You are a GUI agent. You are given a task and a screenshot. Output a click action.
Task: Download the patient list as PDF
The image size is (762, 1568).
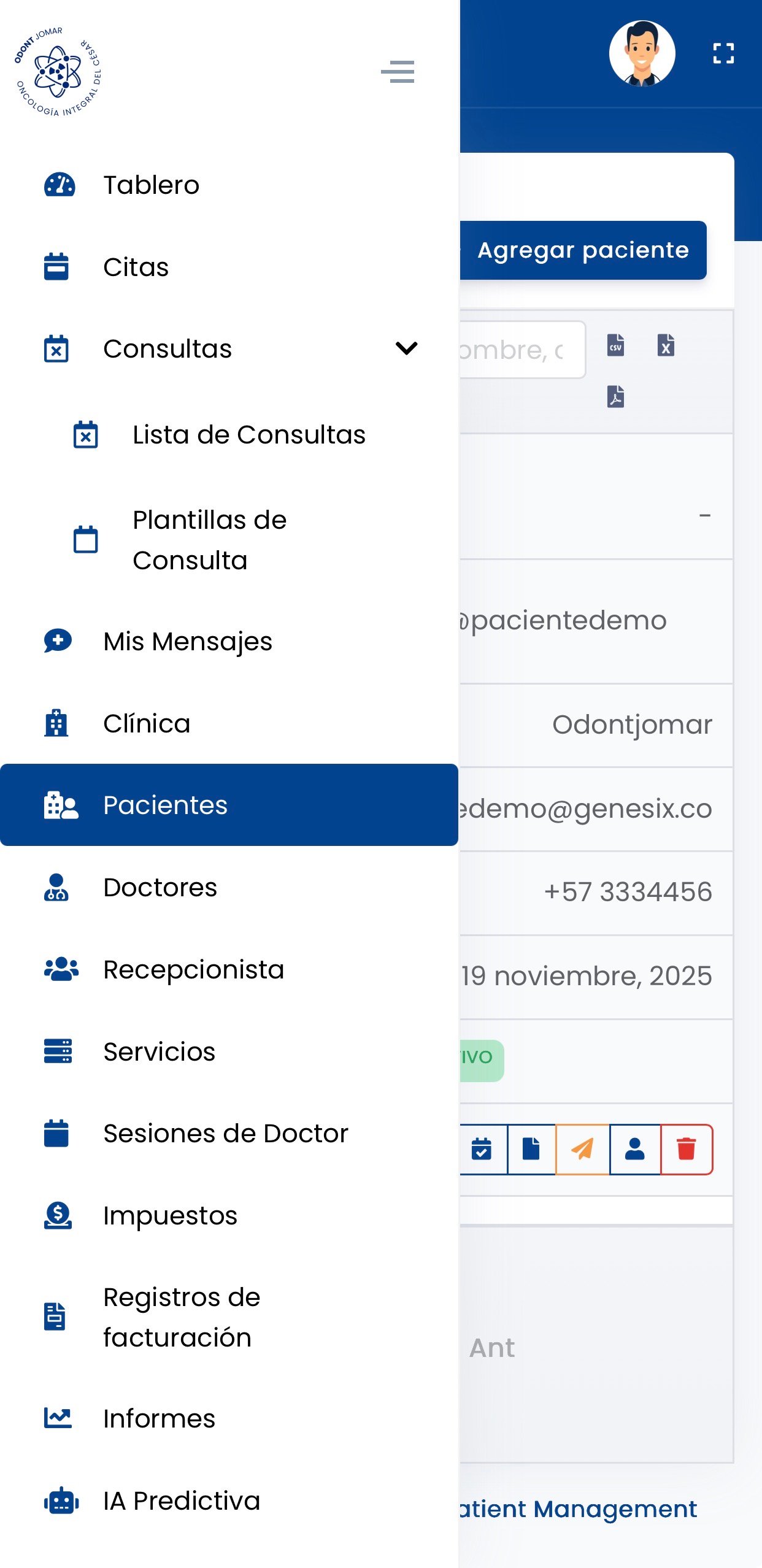click(x=615, y=396)
